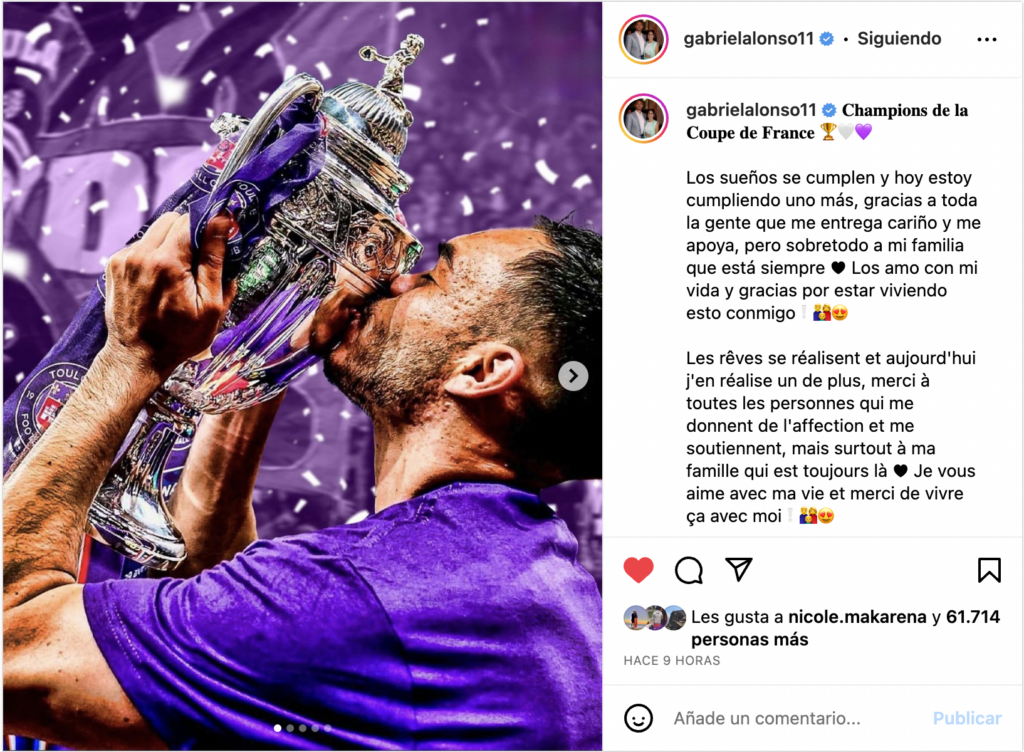Image resolution: width=1024 pixels, height=752 pixels.
Task: Unlike the post with heart icon
Action: point(638,570)
